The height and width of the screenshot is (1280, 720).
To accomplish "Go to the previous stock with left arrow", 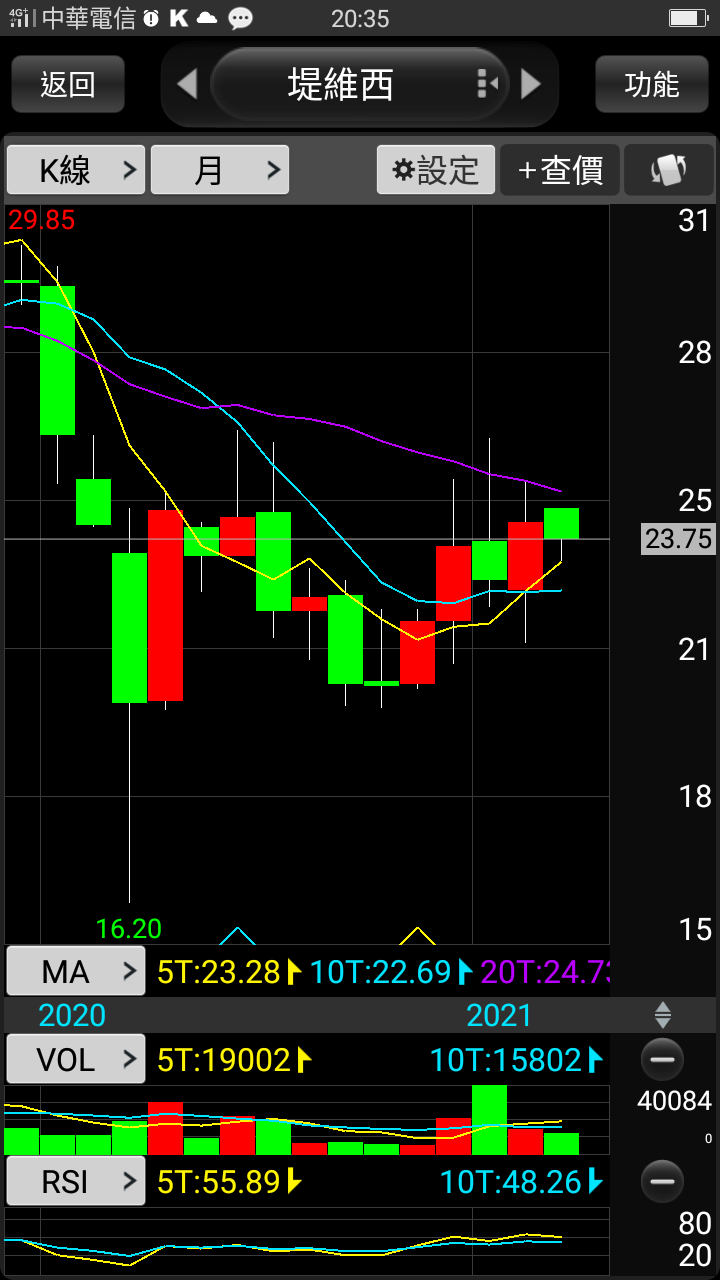I will coord(187,84).
